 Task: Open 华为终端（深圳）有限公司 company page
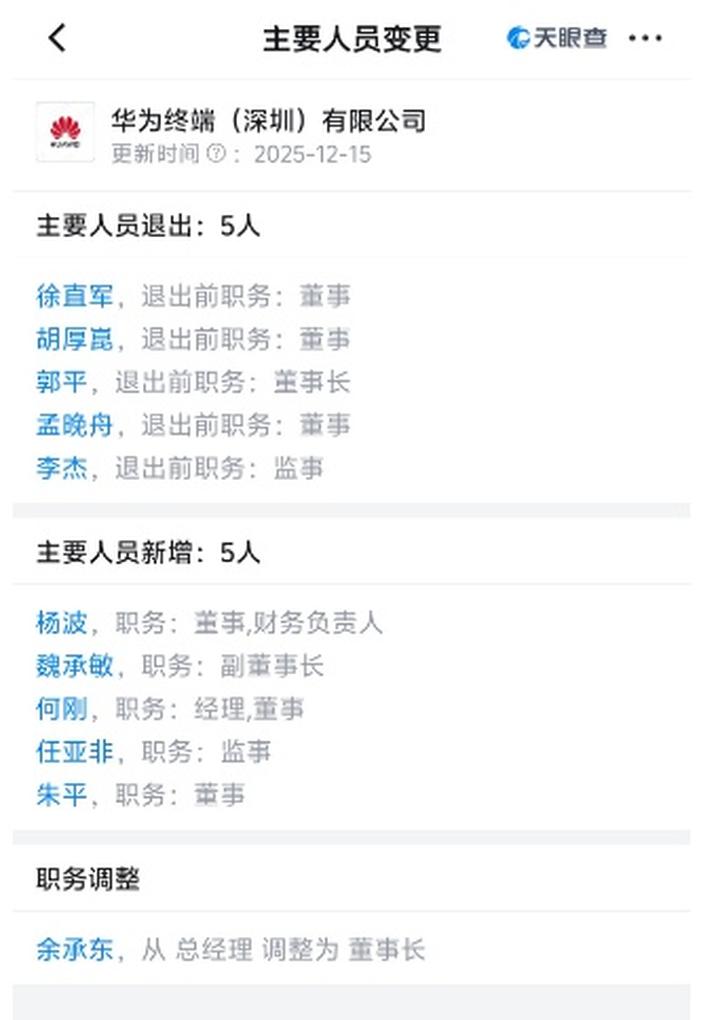pyautogui.click(x=268, y=121)
